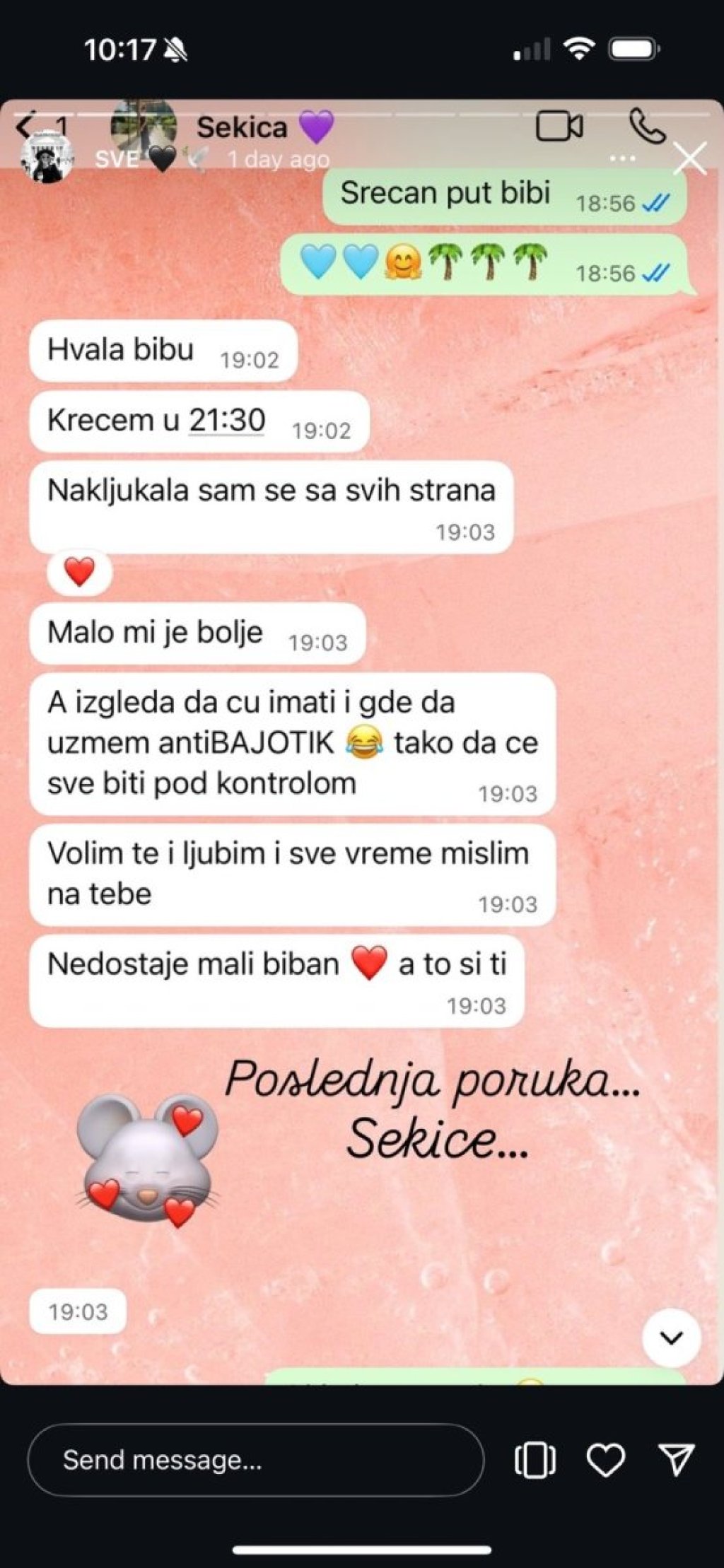Open the story's more options menu
Viewport: 724px width, 1568px height.
[622, 158]
